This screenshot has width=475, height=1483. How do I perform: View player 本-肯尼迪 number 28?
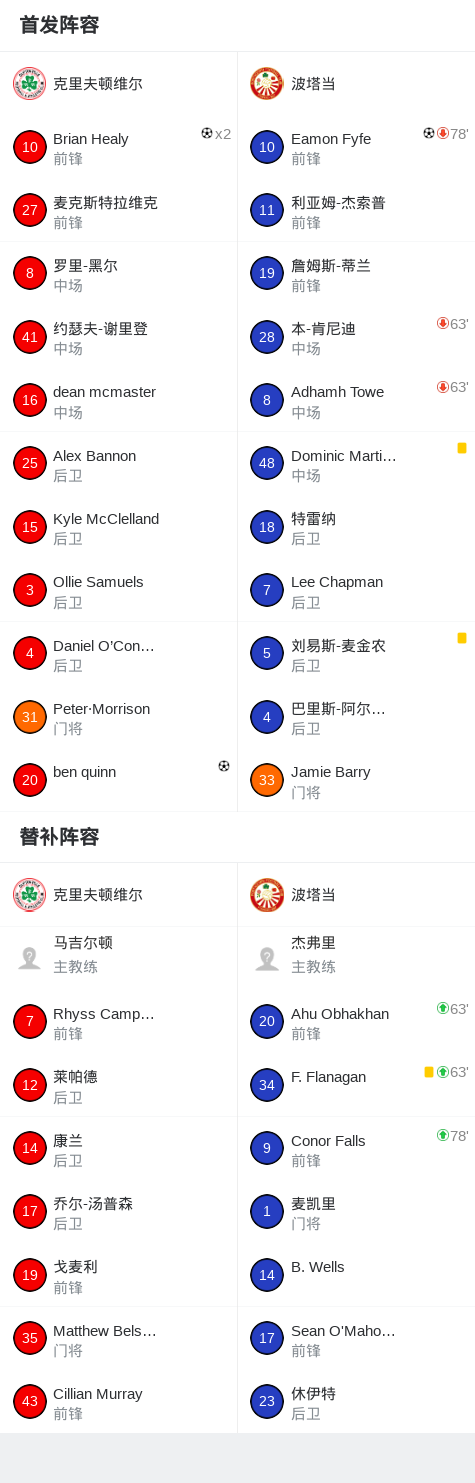click(x=356, y=337)
